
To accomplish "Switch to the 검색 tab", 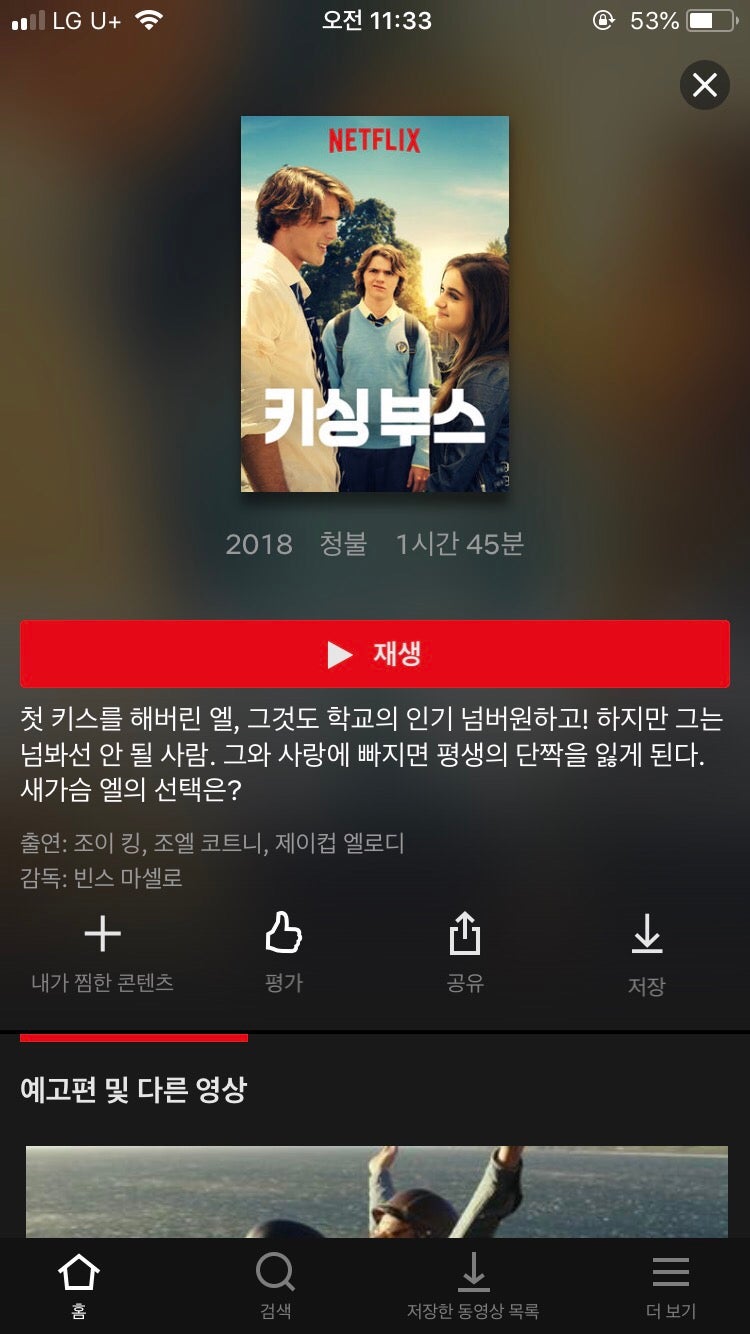I will 275,1287.
